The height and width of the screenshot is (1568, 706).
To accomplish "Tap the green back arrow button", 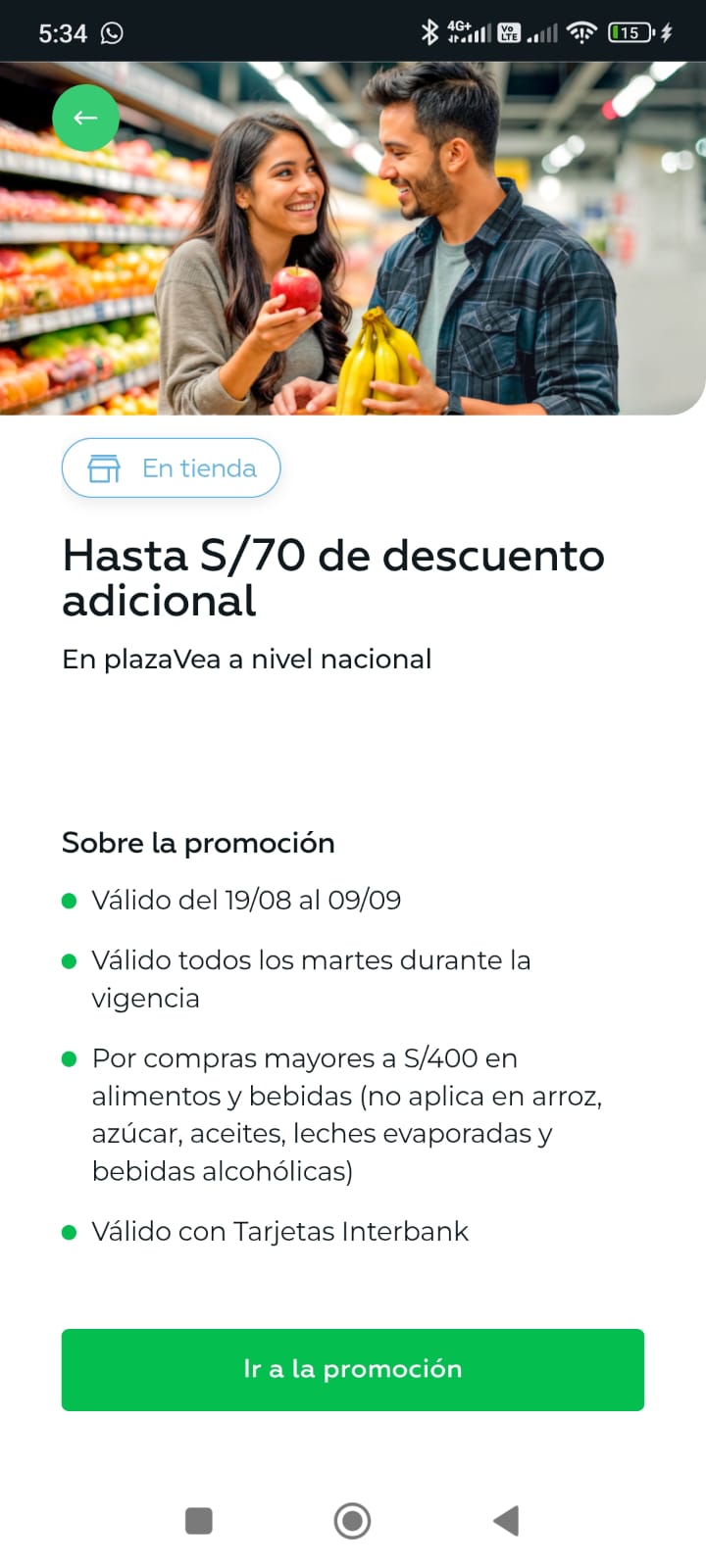I will pyautogui.click(x=85, y=118).
